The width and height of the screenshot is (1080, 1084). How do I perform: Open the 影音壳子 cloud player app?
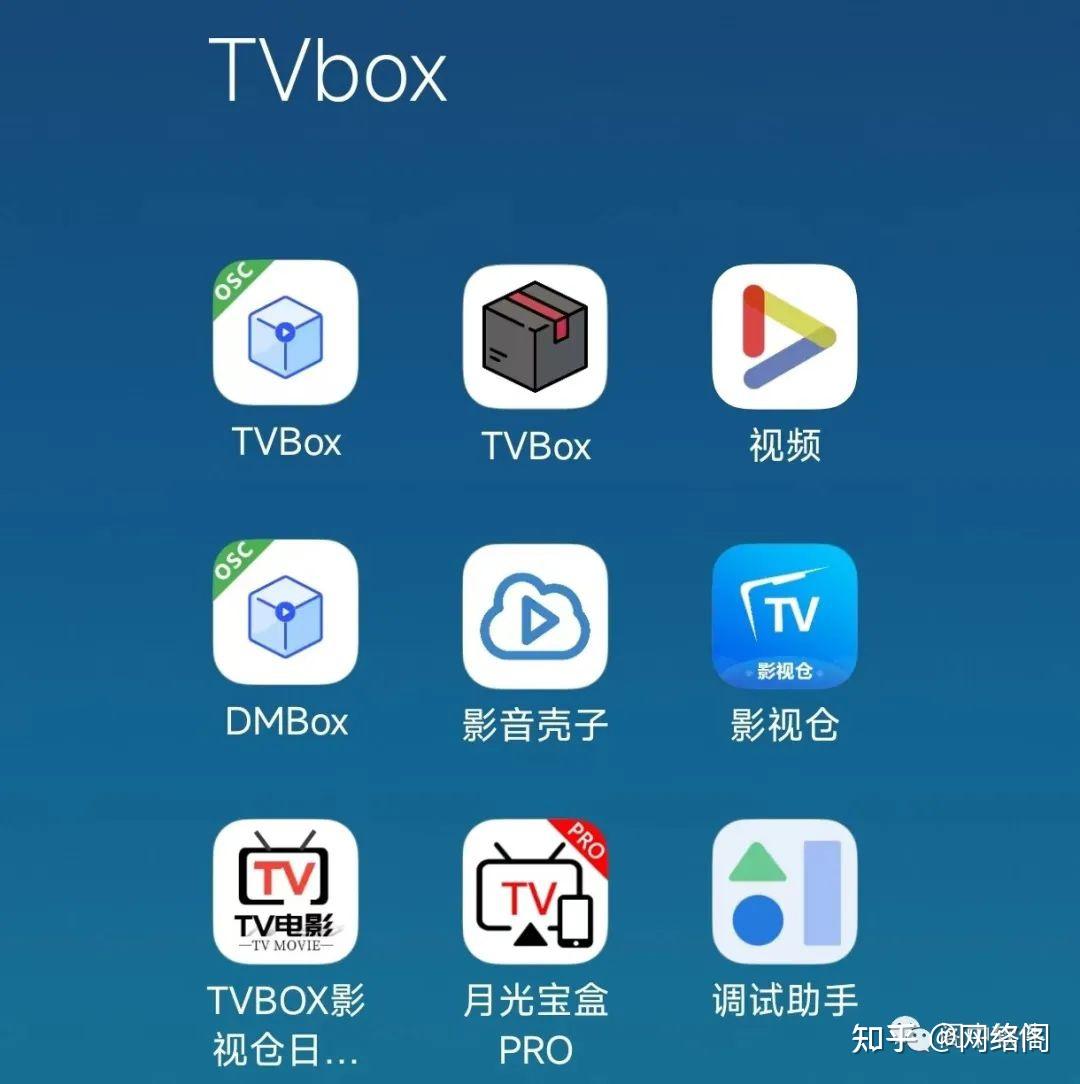(535, 615)
